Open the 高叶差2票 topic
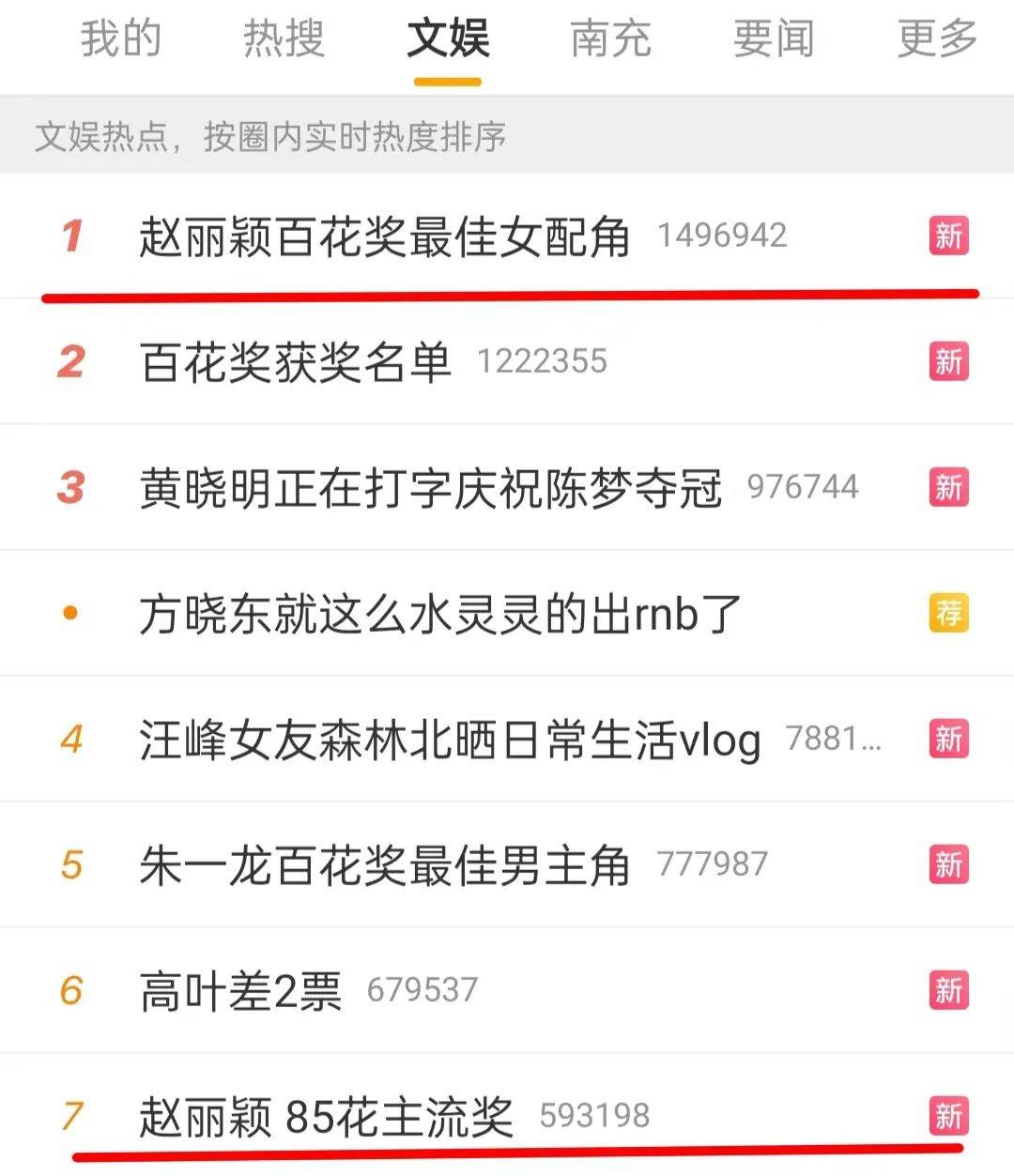This screenshot has height=1176, width=1014. (x=241, y=991)
